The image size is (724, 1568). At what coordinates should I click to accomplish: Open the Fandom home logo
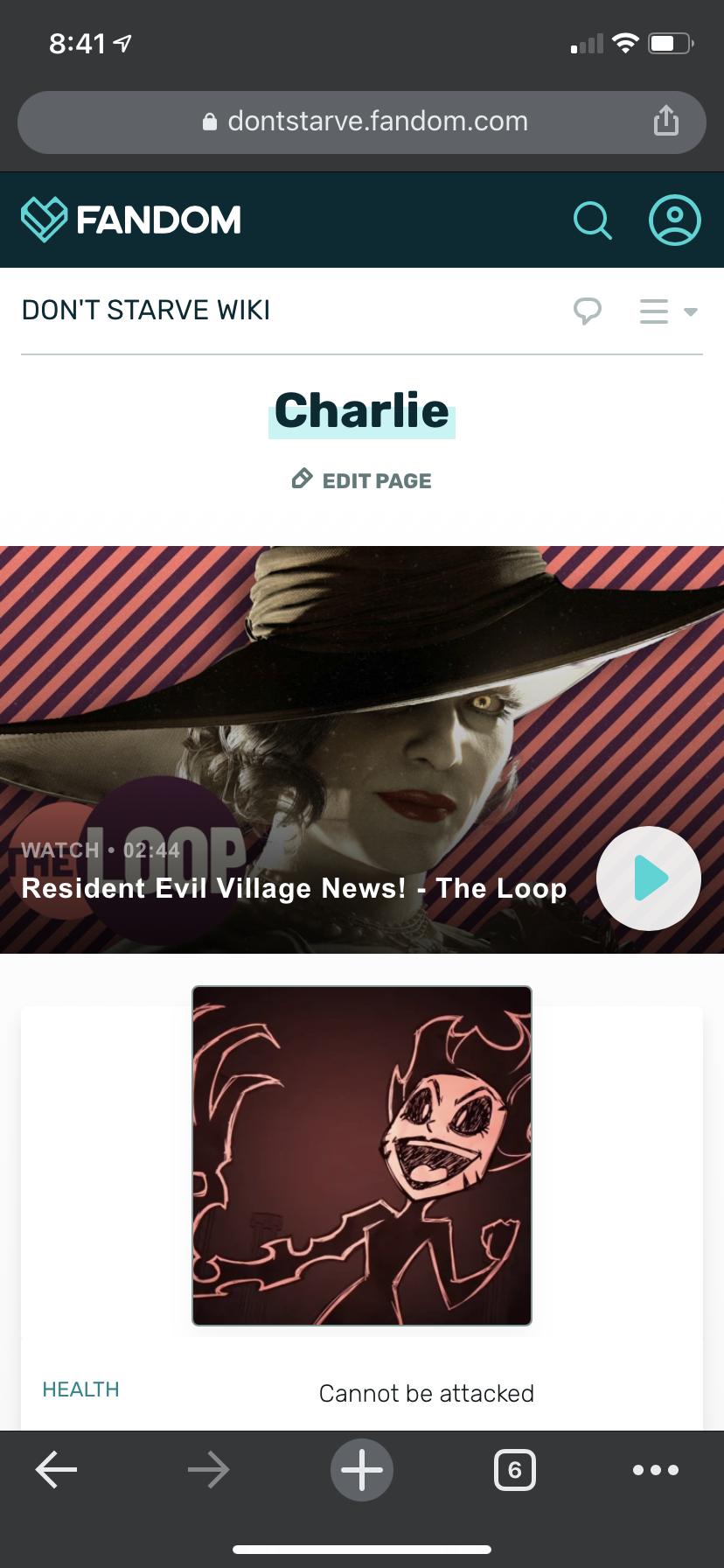pyautogui.click(x=131, y=220)
